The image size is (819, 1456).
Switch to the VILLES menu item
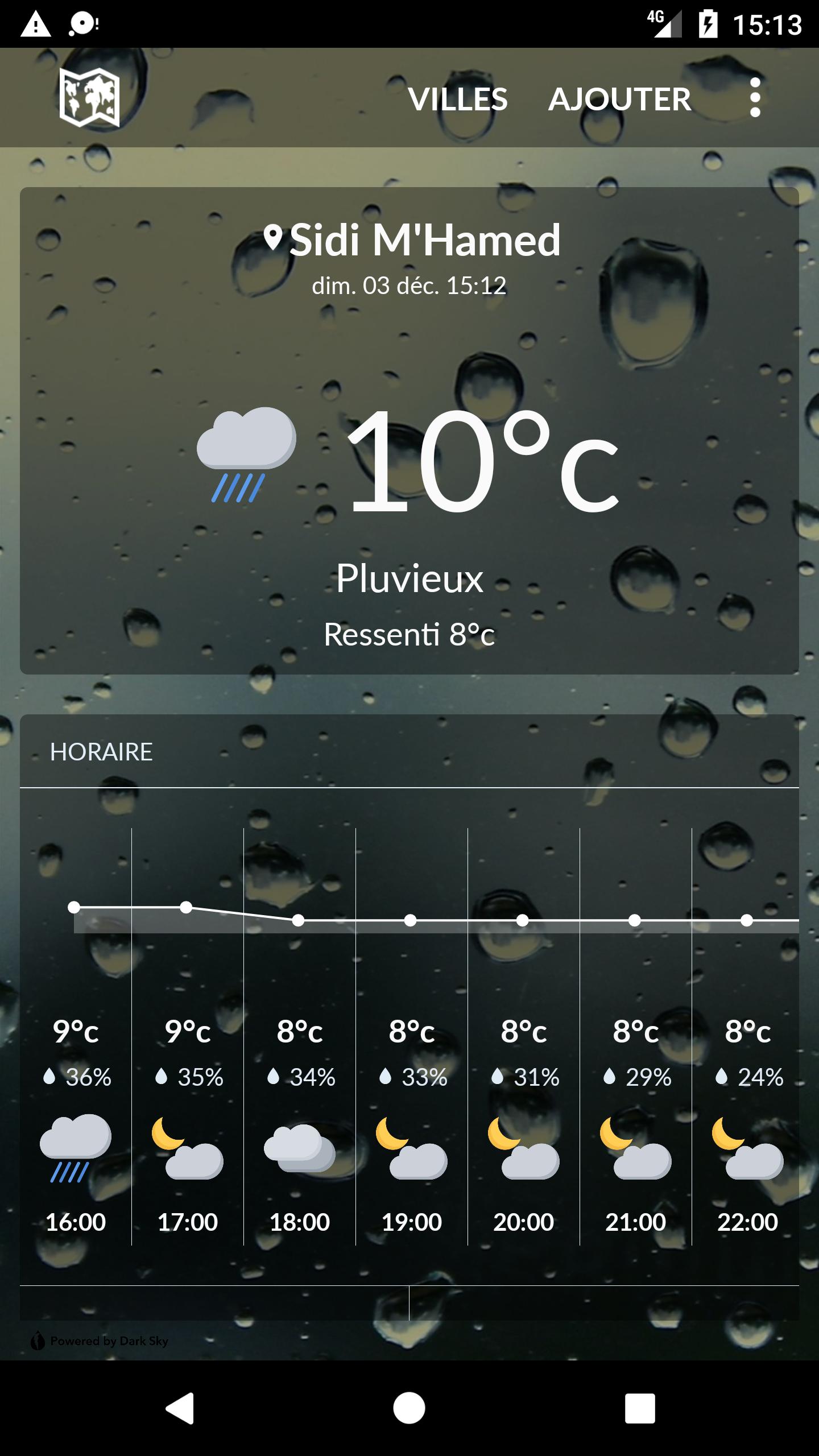(460, 98)
